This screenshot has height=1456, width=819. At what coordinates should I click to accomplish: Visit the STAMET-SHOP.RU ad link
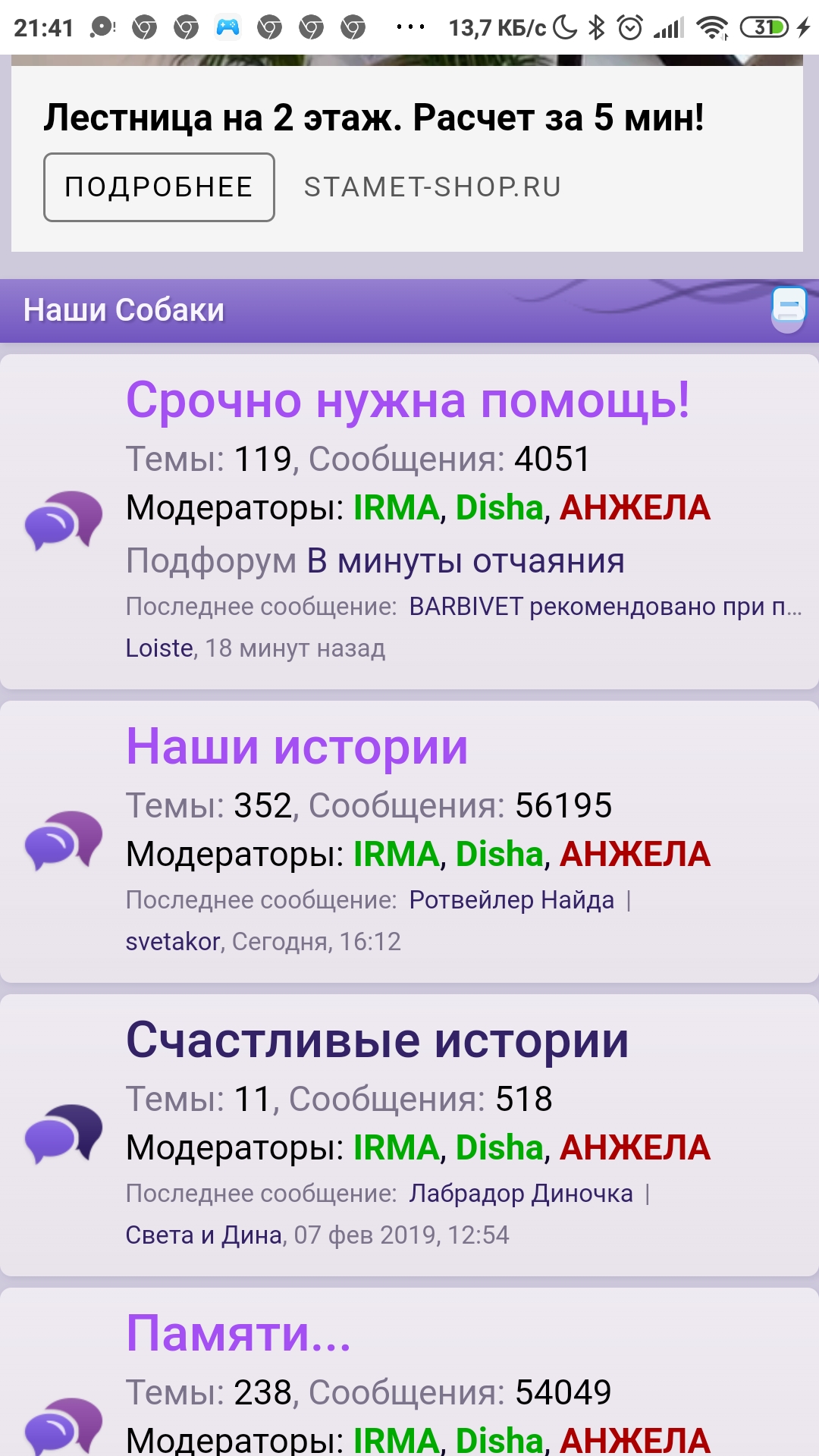pyautogui.click(x=432, y=187)
